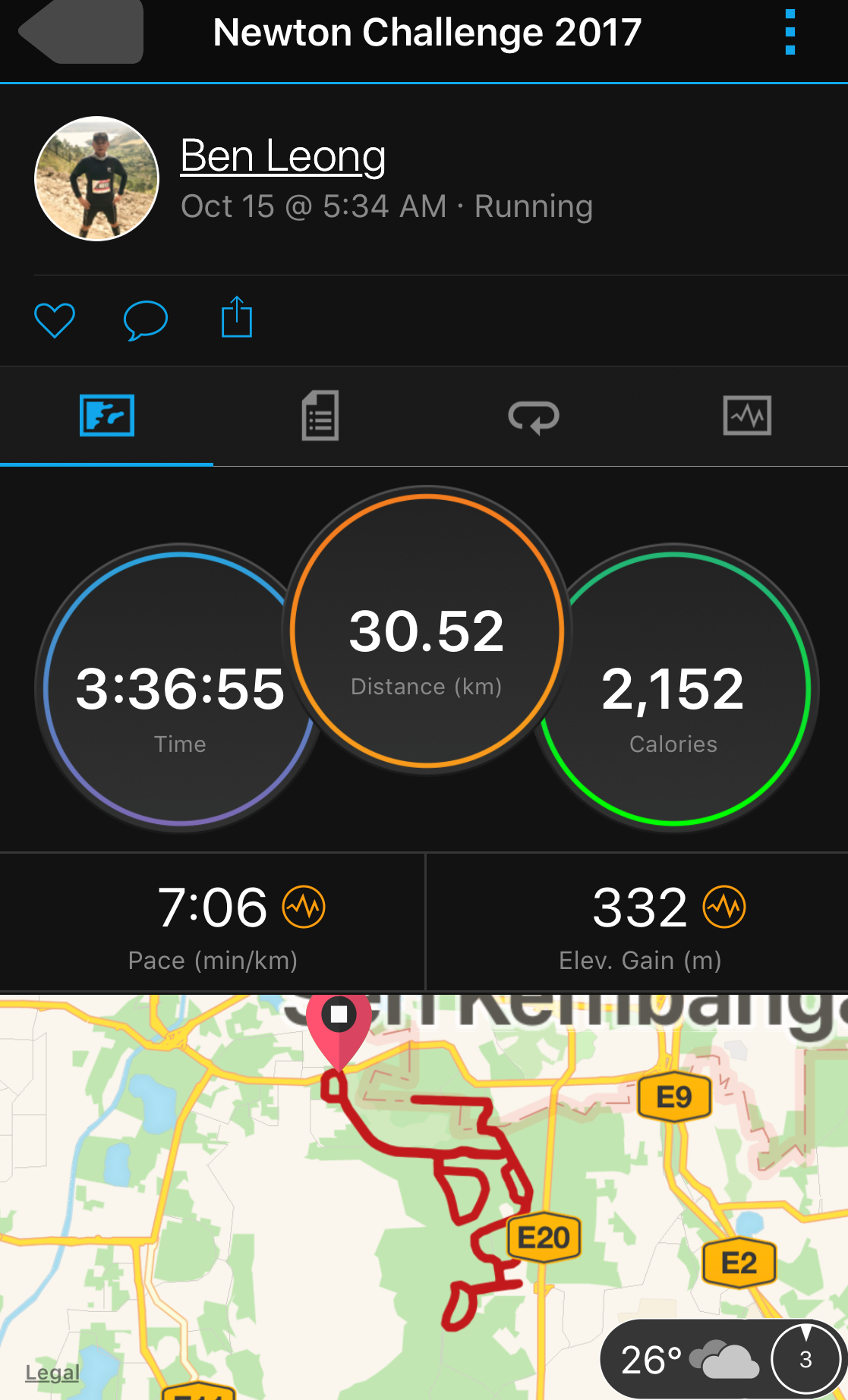Like this activity with the heart icon
The width and height of the screenshot is (848, 1400).
(x=55, y=319)
